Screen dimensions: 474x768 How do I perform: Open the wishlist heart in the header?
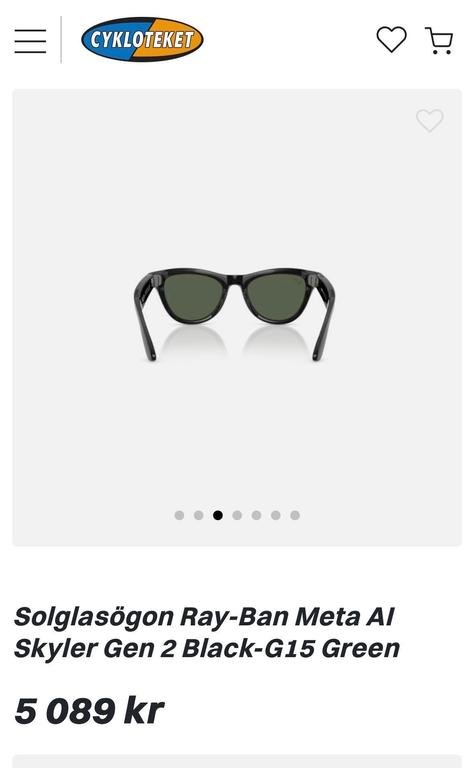(x=391, y=39)
